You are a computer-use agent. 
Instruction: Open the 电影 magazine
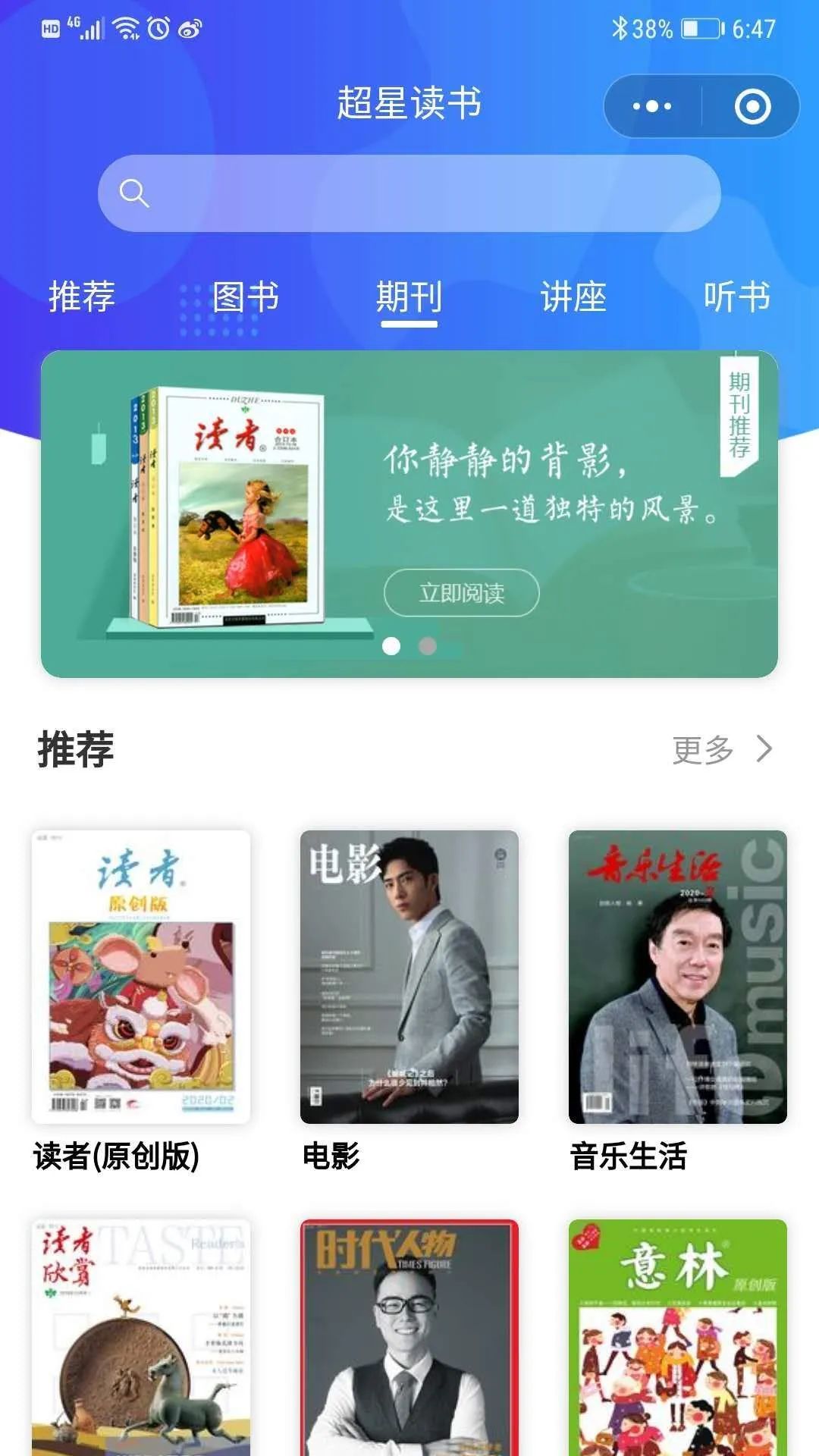[x=409, y=977]
